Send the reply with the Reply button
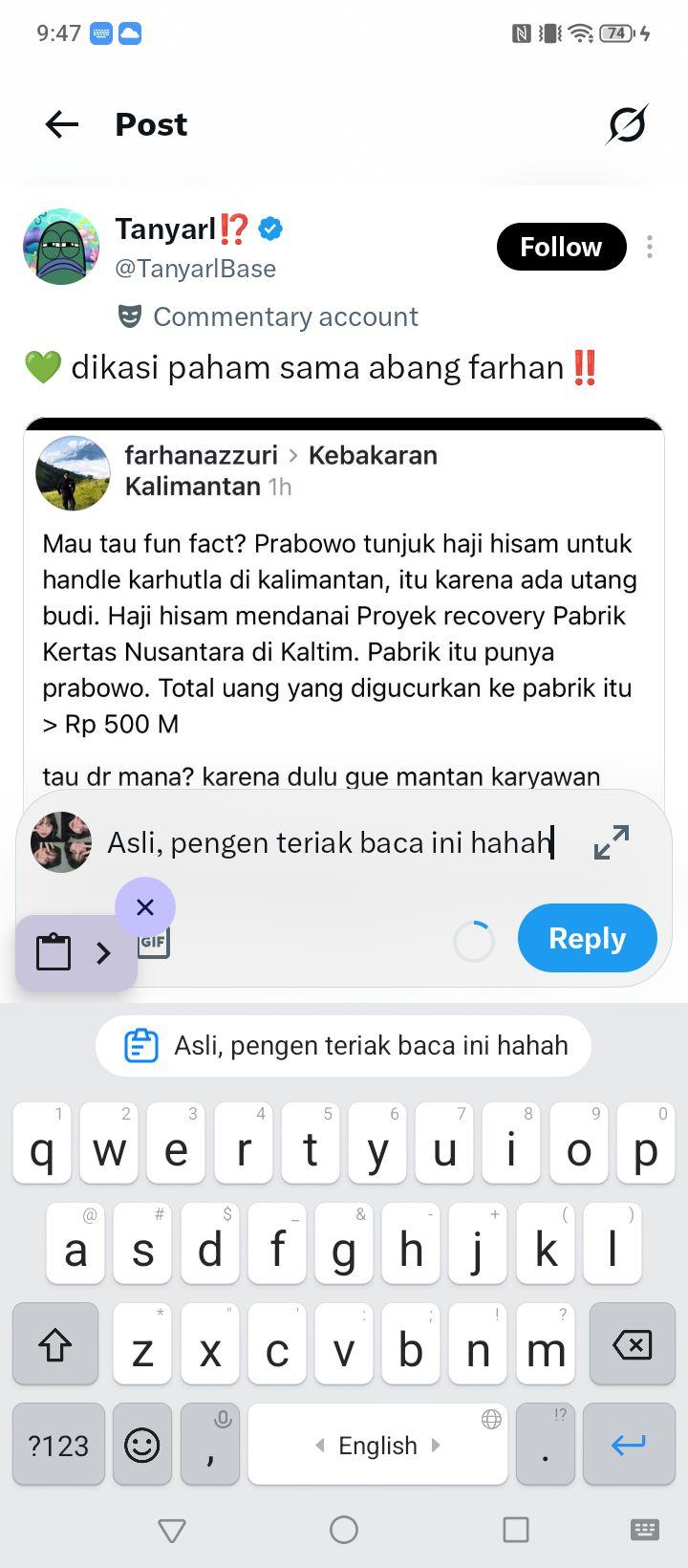This screenshot has height=1568, width=688. point(588,938)
